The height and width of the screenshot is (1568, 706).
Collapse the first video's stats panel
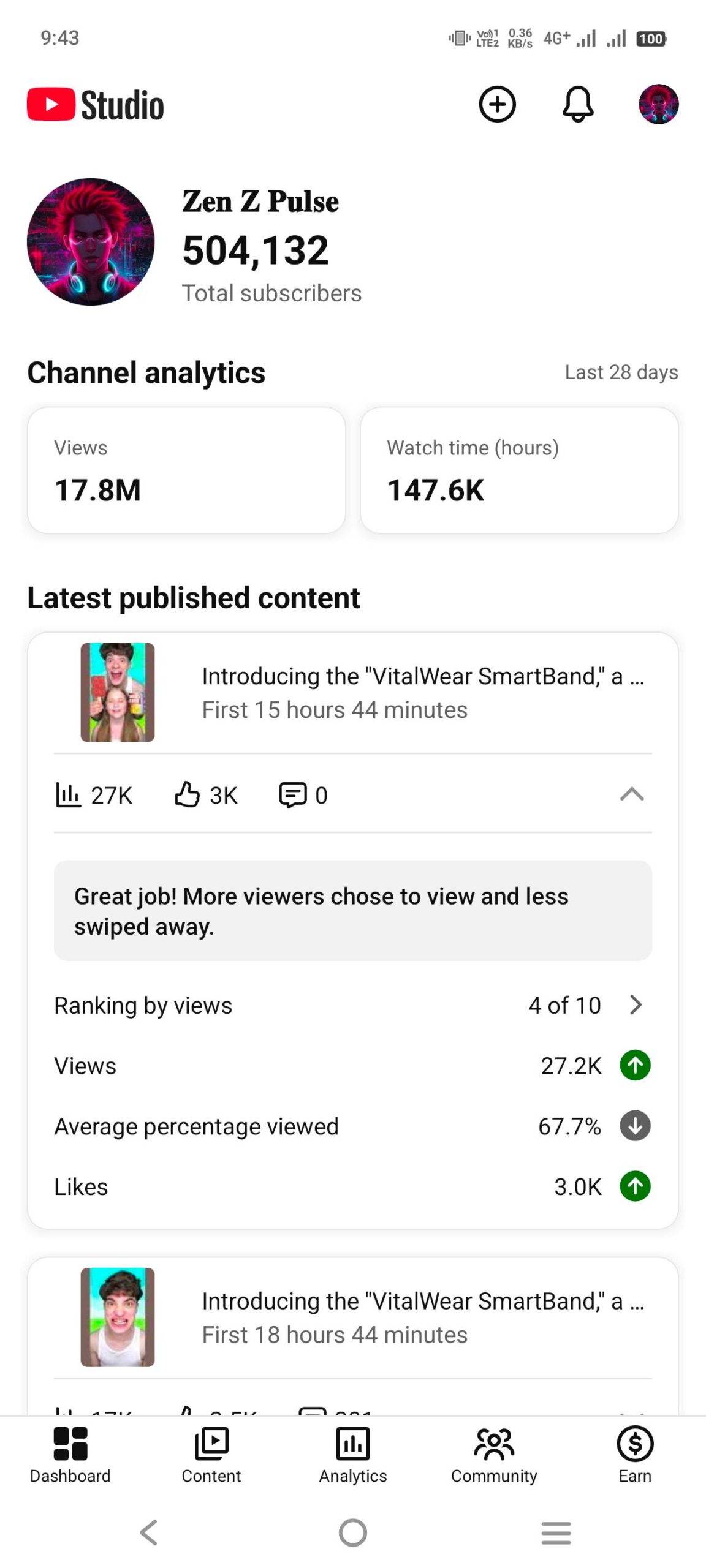pos(631,795)
